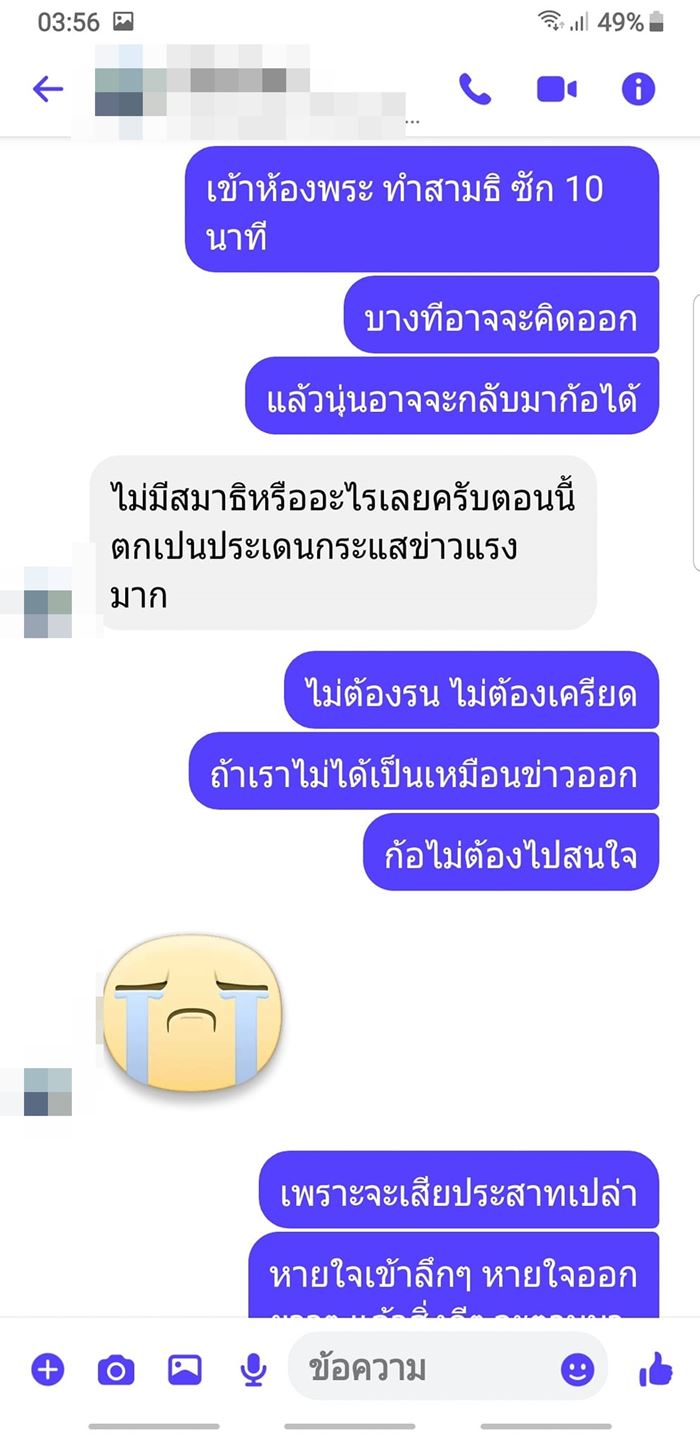Image resolution: width=700 pixels, height=1439 pixels.
Task: Open the camera to take a photo
Action: click(x=116, y=1369)
